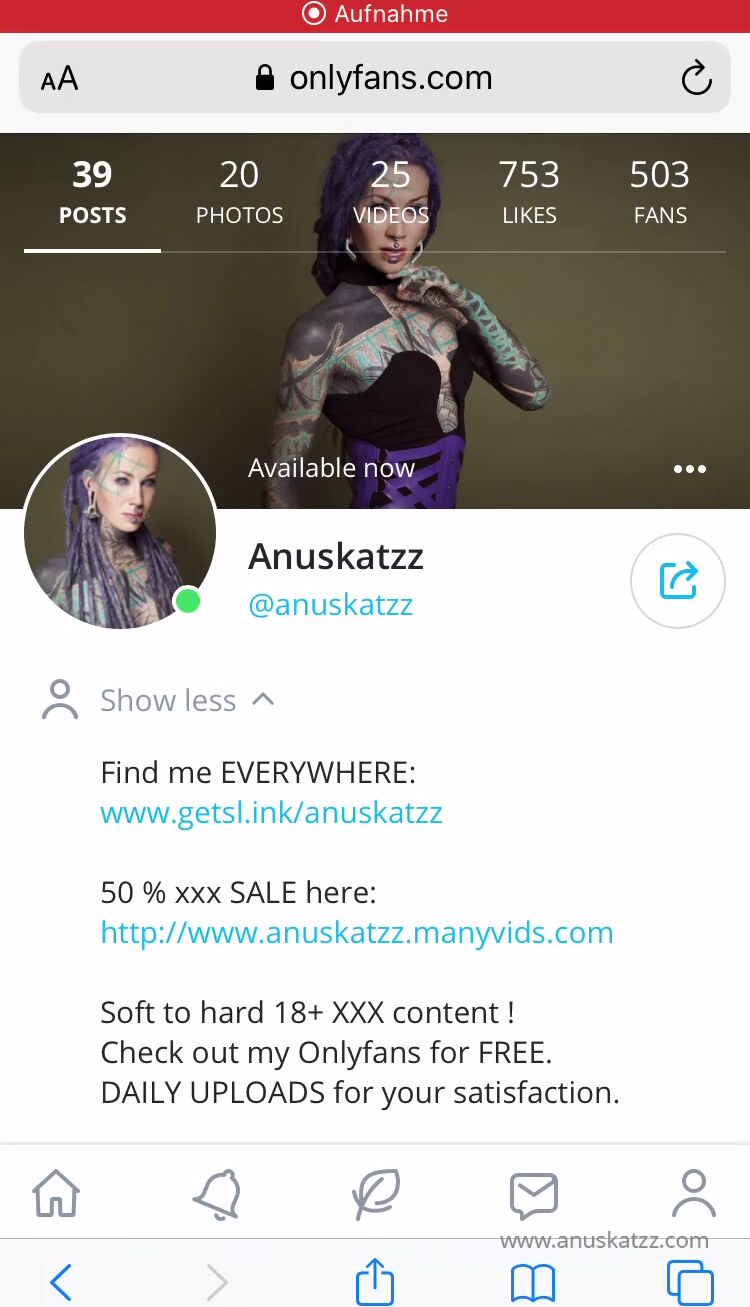
Task: Open the anuskatzz.manyvids.com link
Action: click(357, 932)
